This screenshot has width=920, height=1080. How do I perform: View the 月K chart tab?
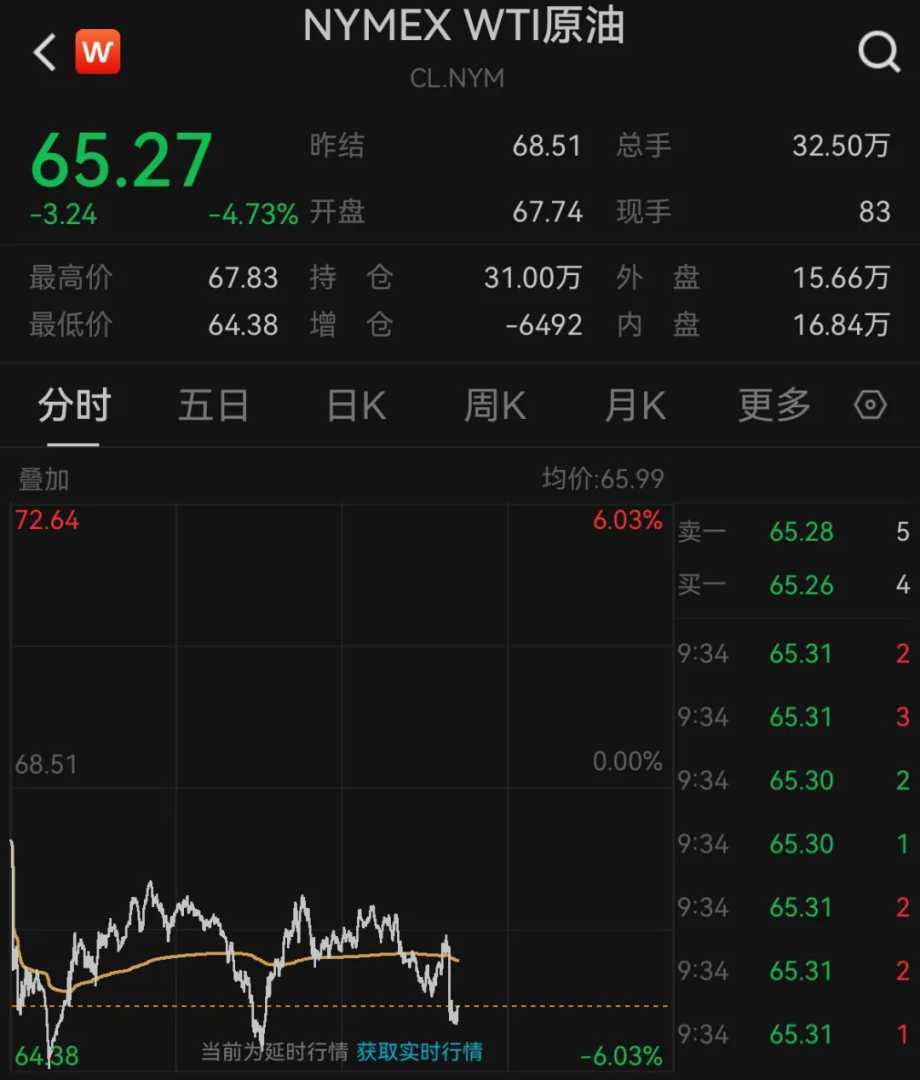tap(635, 406)
